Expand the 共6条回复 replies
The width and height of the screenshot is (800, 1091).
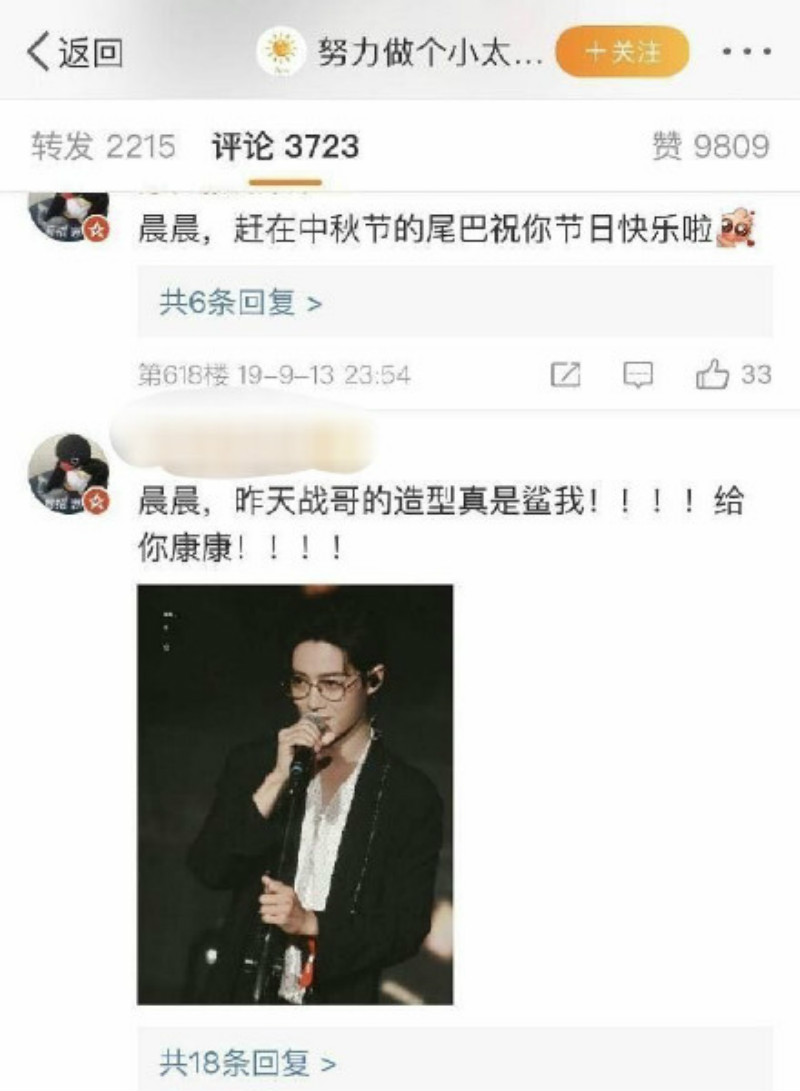(x=240, y=301)
